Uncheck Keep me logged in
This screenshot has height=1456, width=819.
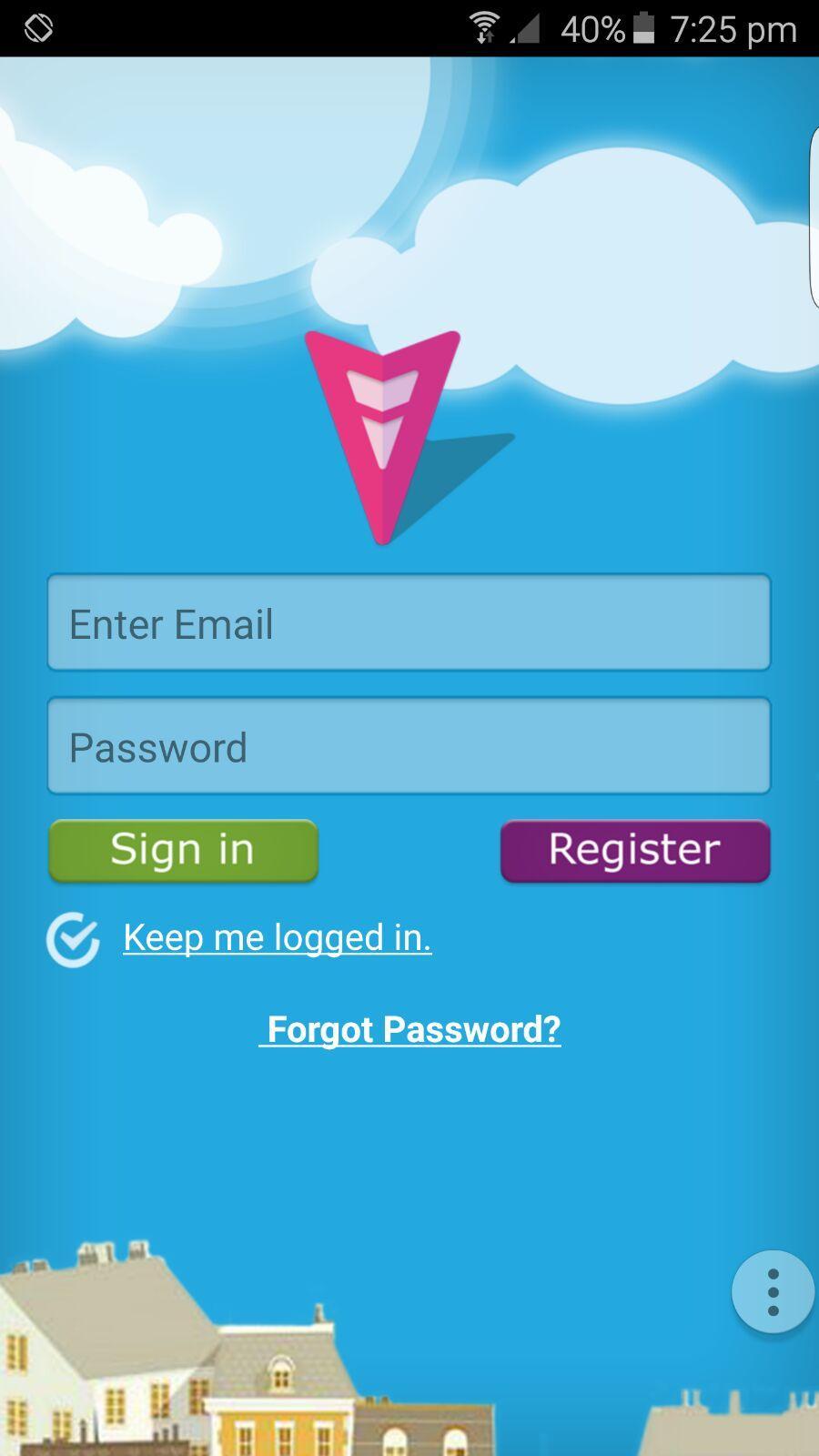point(73,939)
